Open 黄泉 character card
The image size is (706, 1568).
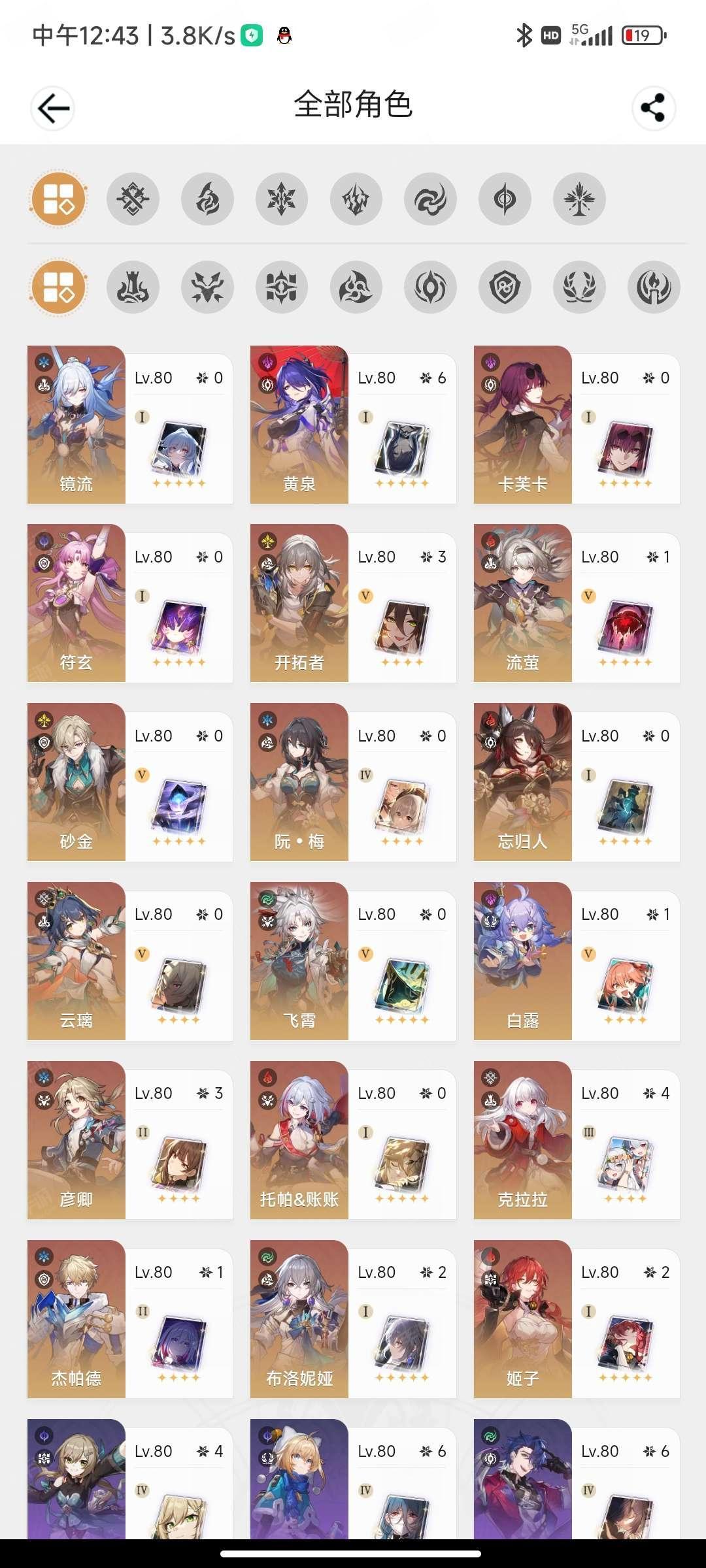pyautogui.click(x=353, y=425)
